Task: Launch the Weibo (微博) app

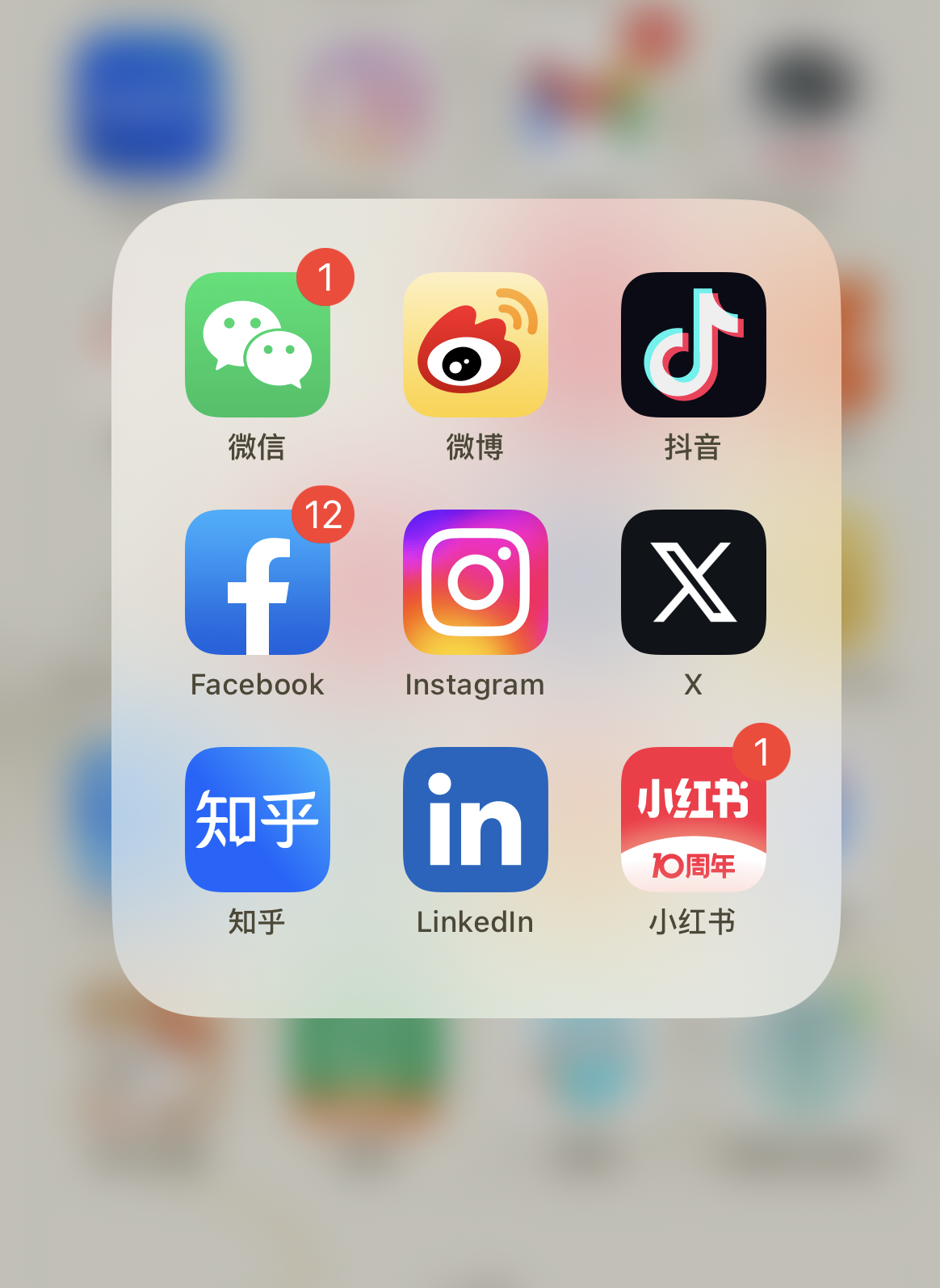Action: pyautogui.click(x=476, y=345)
